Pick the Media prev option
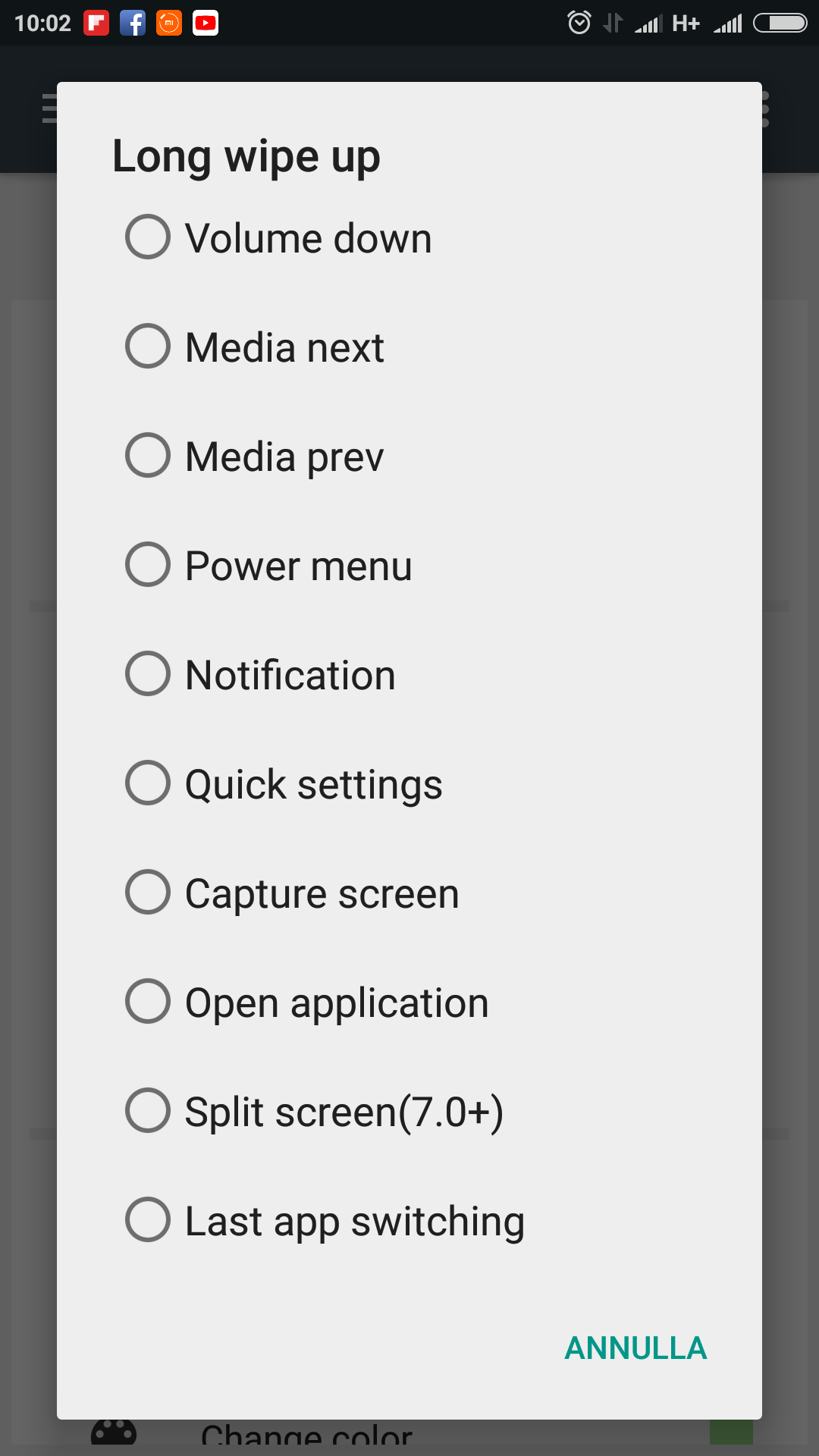Viewport: 819px width, 1456px height. 409,456
